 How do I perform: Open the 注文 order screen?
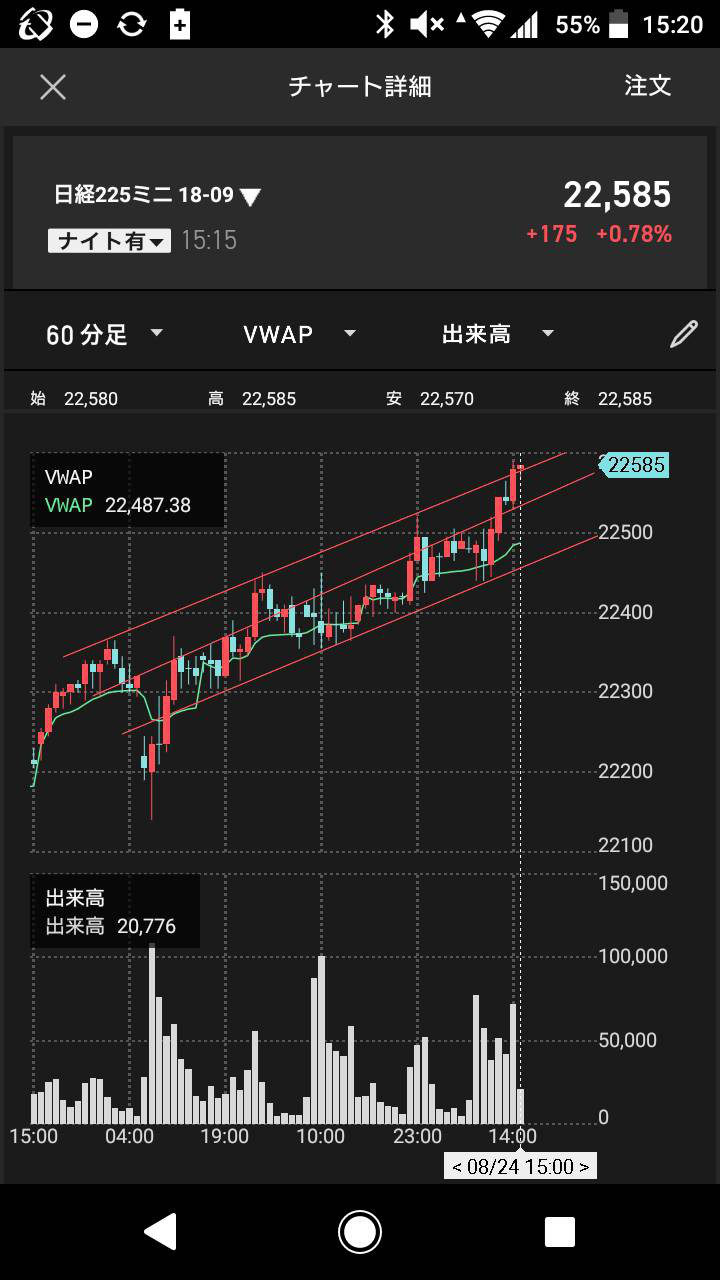[x=647, y=86]
